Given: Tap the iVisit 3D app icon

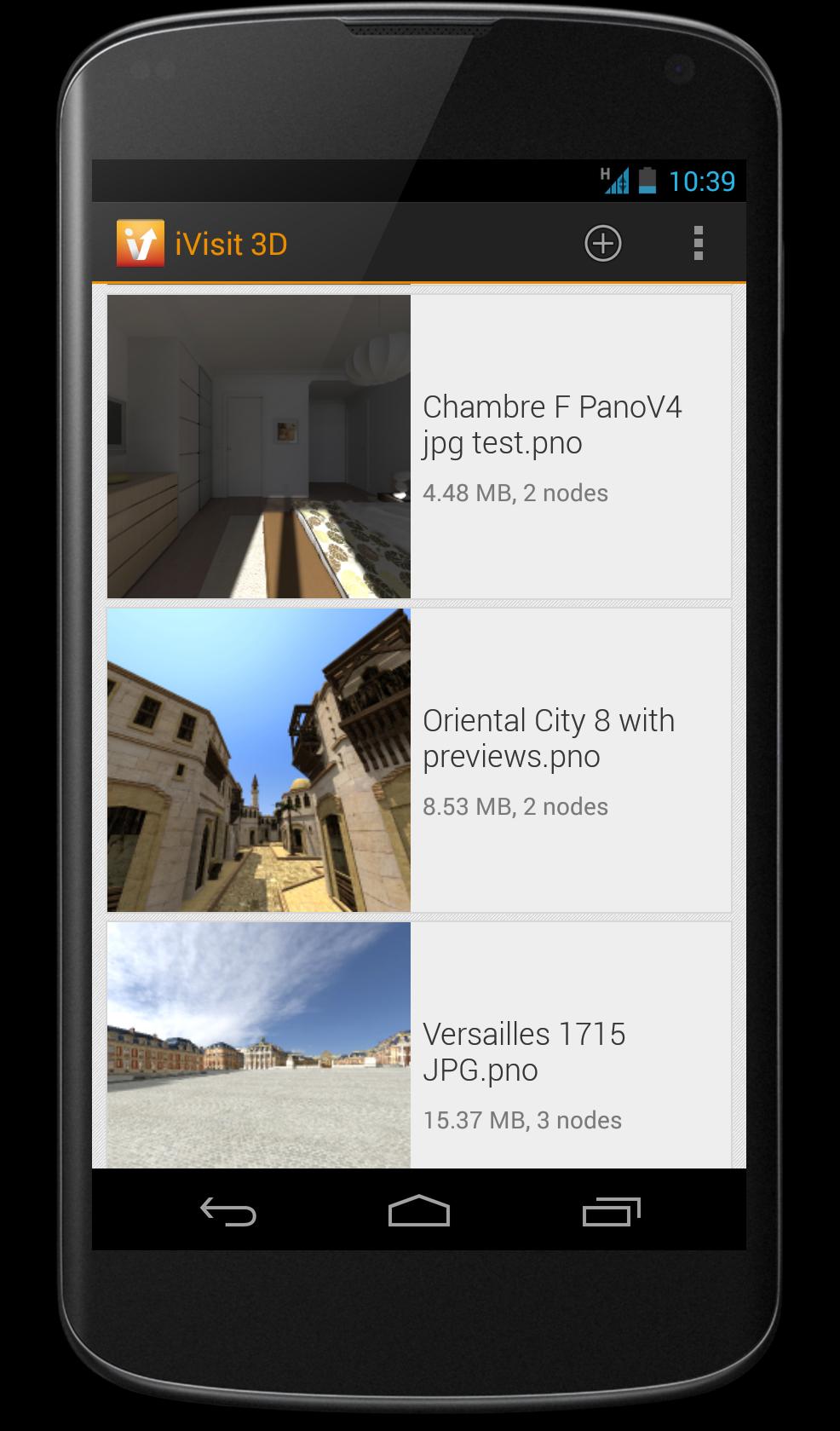Looking at the screenshot, I should coord(141,244).
